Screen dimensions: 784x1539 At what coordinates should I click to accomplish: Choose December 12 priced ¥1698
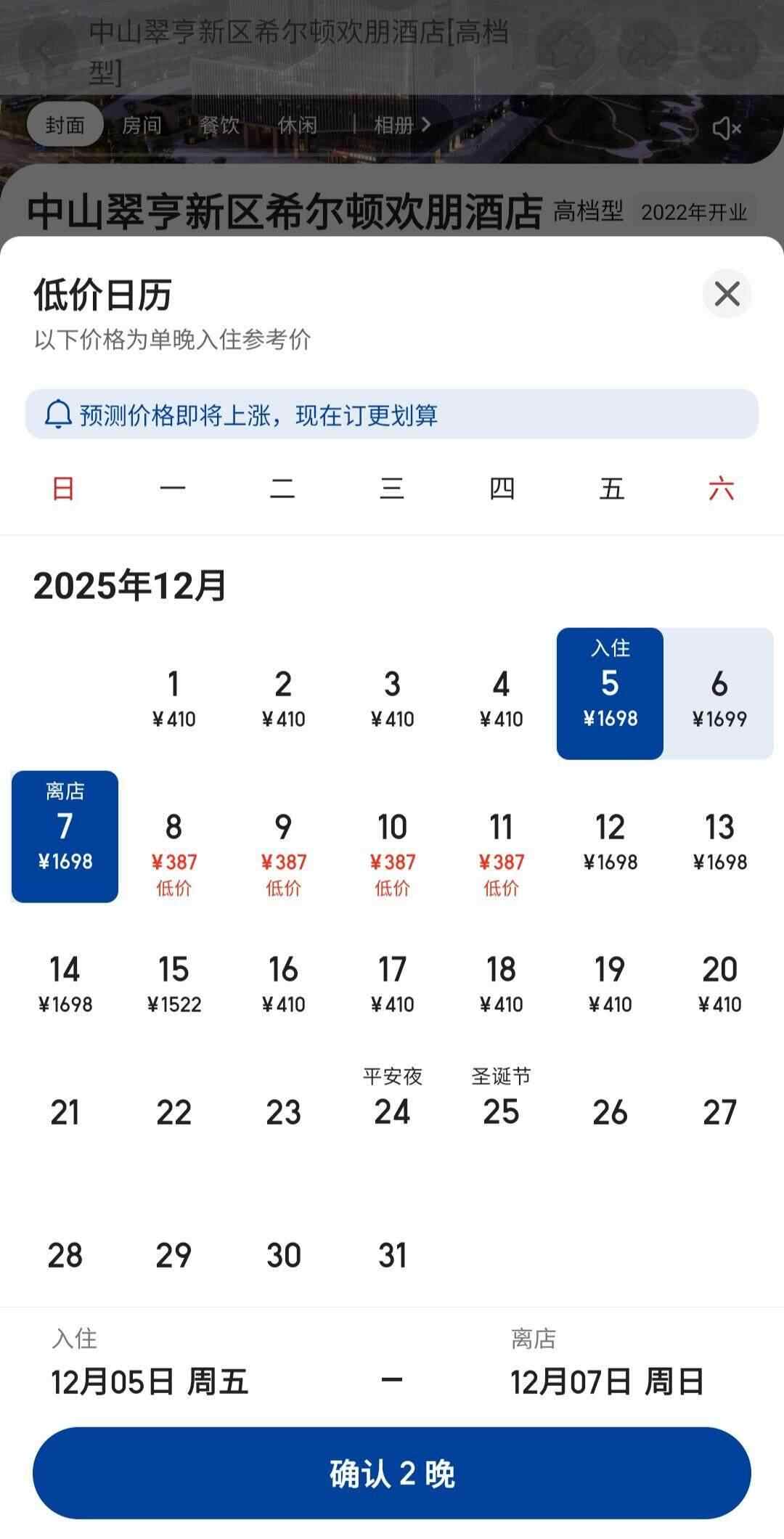coord(610,841)
